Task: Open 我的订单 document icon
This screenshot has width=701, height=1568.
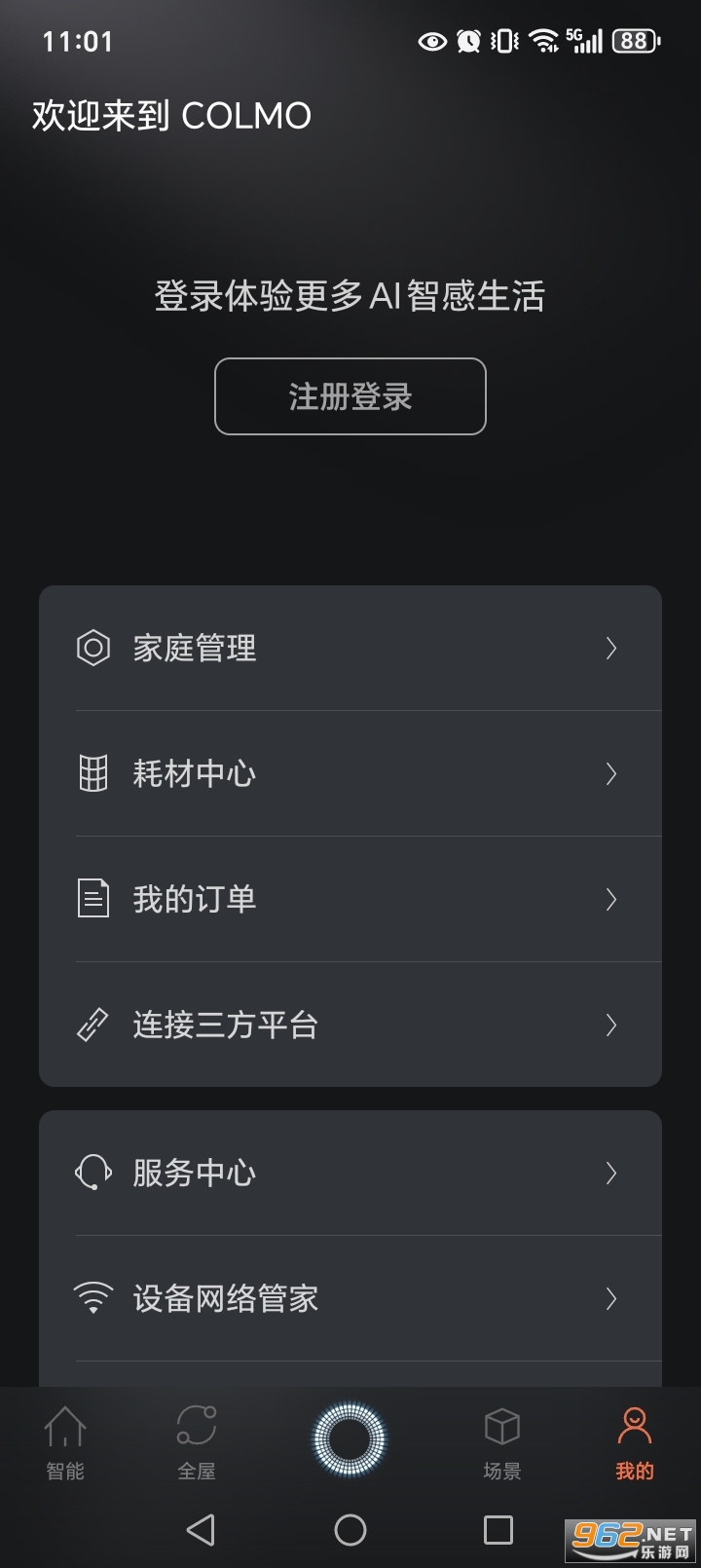Action: (x=92, y=899)
